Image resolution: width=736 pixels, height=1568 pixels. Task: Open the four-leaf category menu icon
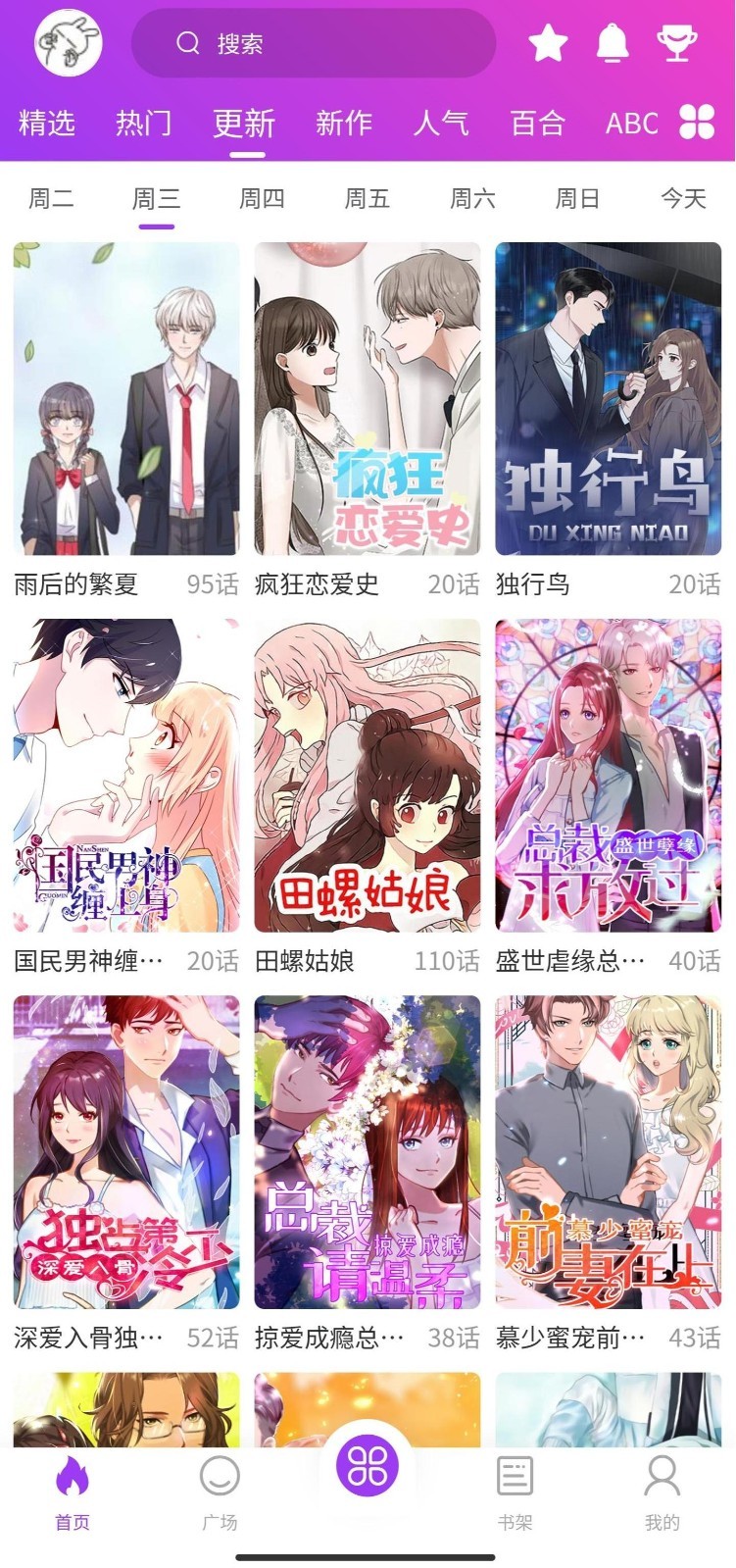(x=697, y=123)
